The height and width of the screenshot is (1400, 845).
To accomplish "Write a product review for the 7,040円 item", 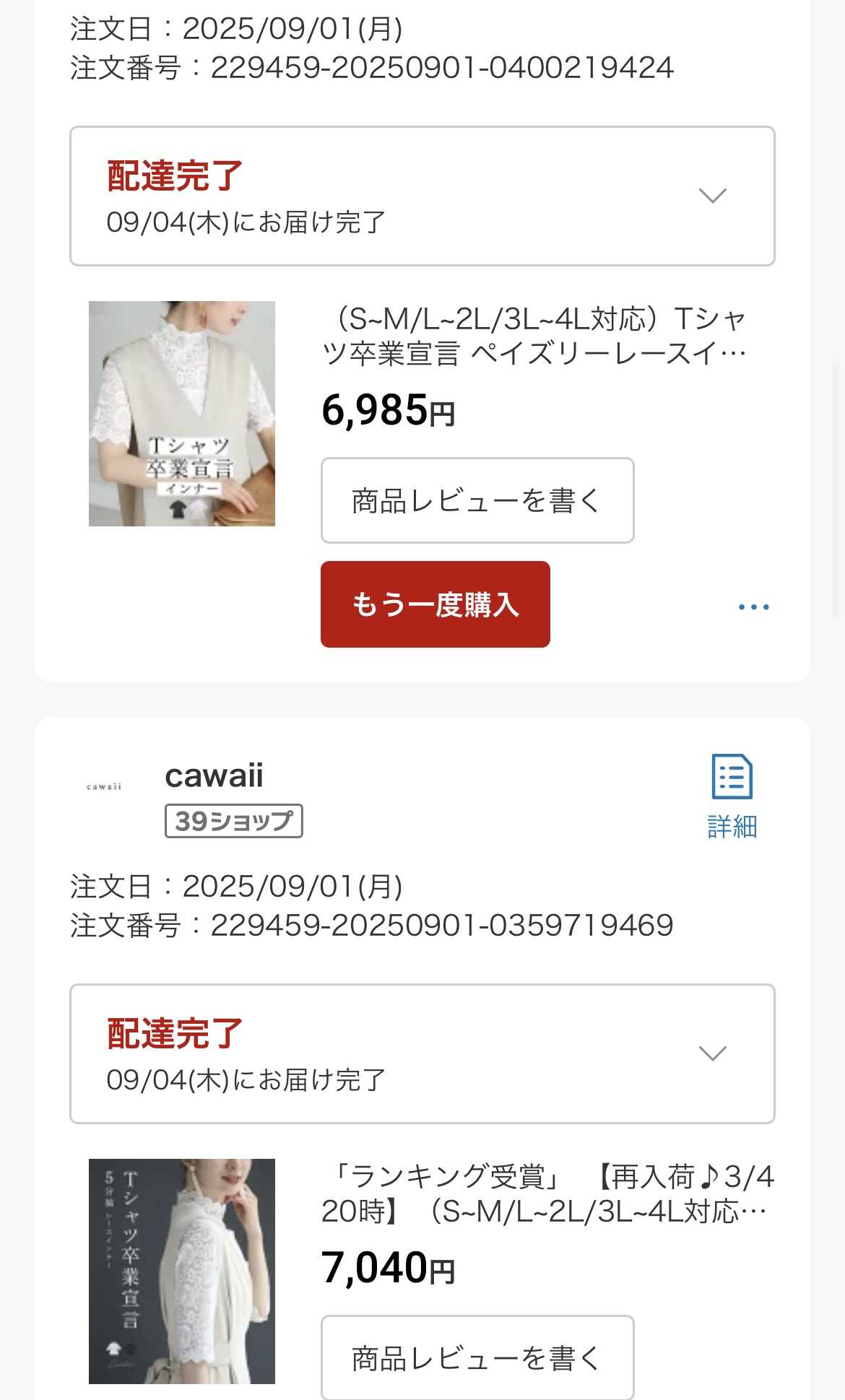I will 477,1357.
